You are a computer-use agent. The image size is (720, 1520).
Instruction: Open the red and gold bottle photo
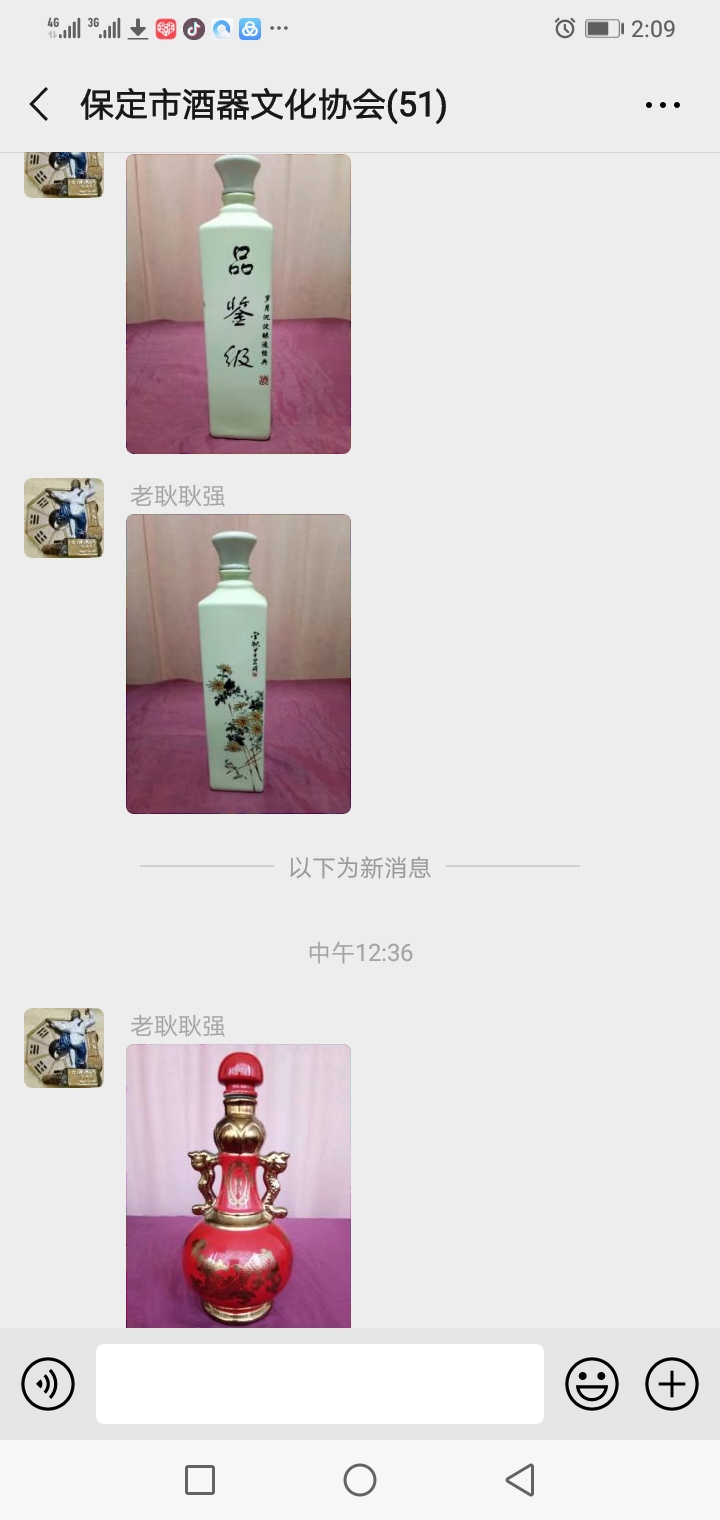tap(238, 1186)
